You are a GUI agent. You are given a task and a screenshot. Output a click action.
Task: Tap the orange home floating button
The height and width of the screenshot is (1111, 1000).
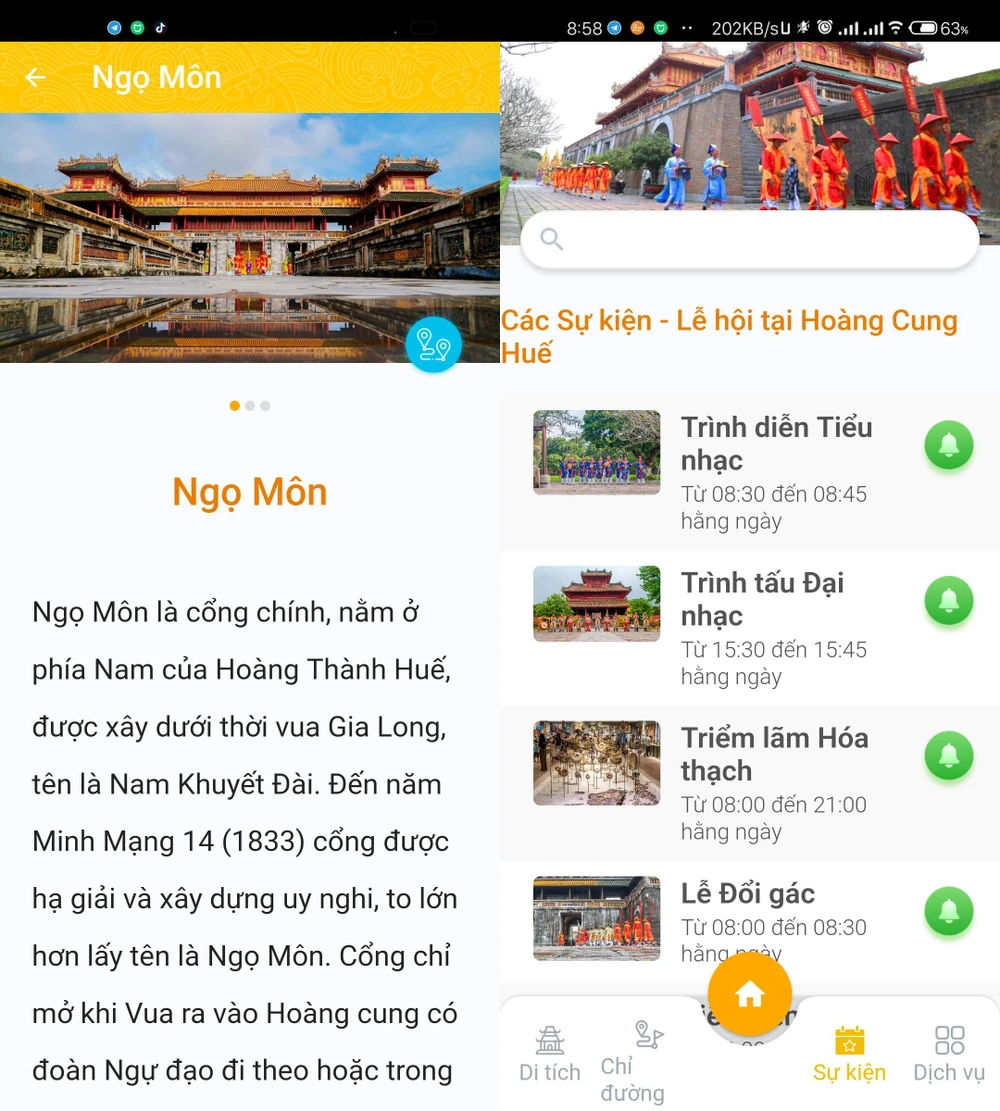tap(750, 994)
